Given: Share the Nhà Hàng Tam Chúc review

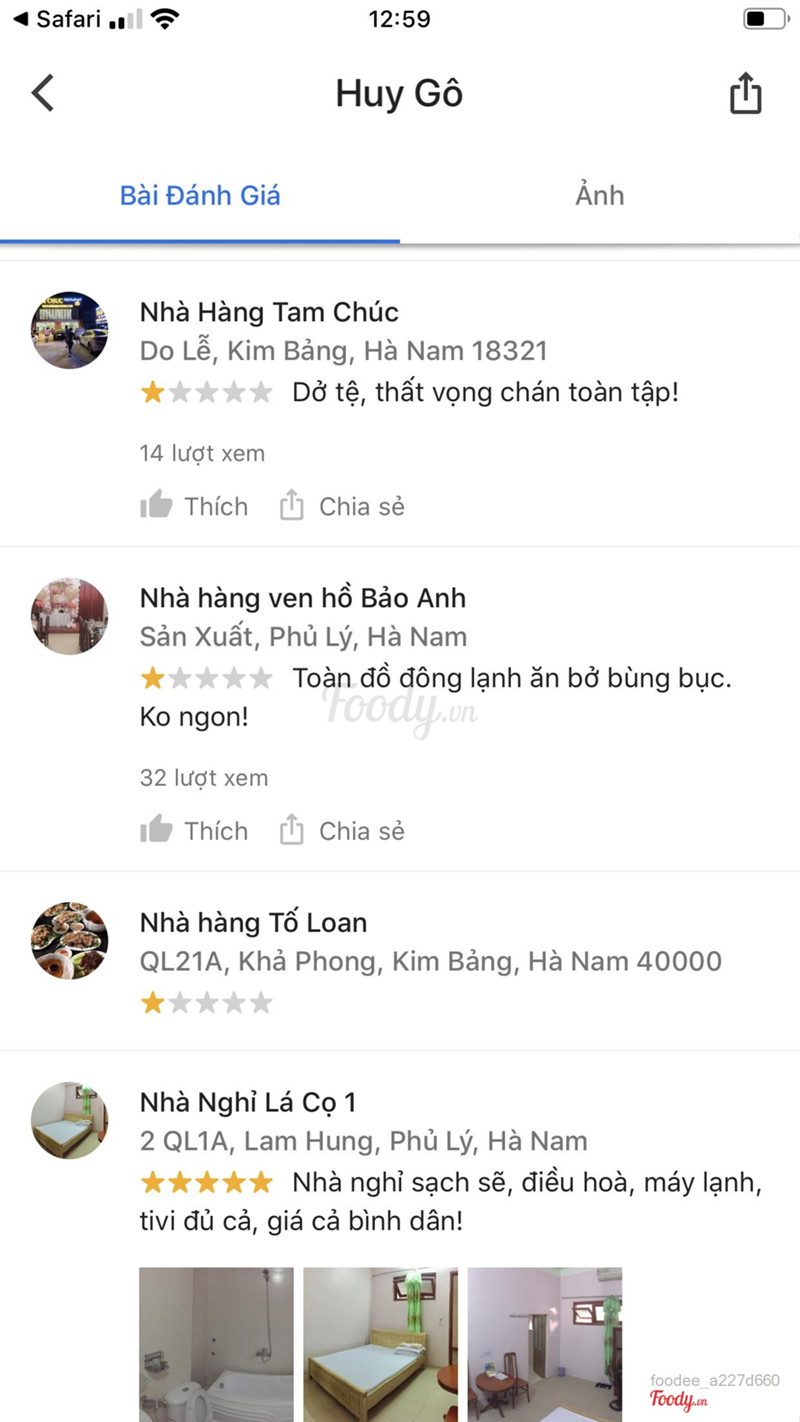Looking at the screenshot, I should [342, 506].
